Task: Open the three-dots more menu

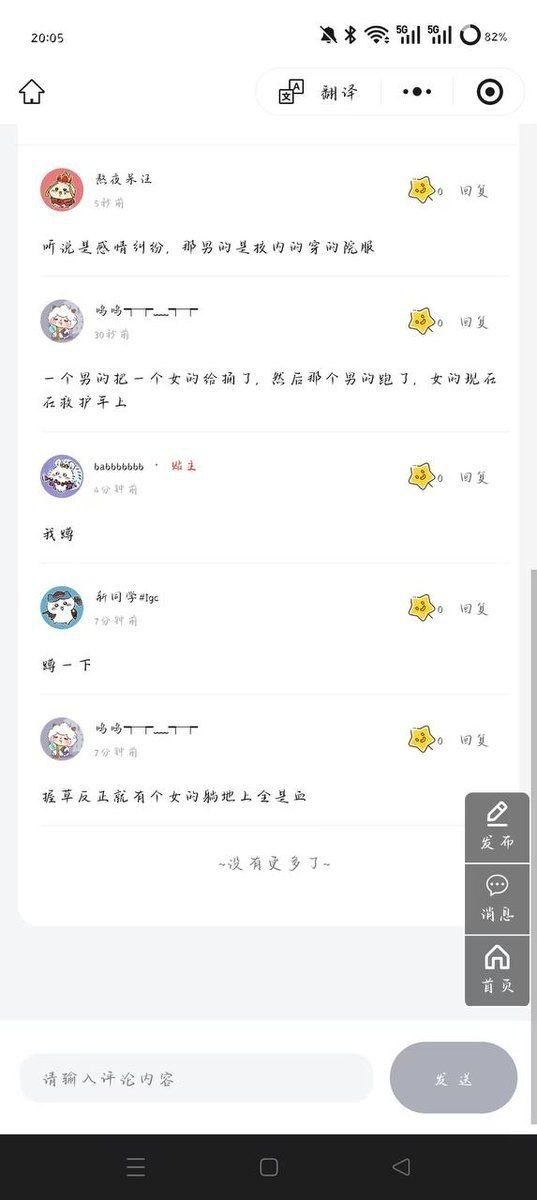Action: pyautogui.click(x=417, y=92)
